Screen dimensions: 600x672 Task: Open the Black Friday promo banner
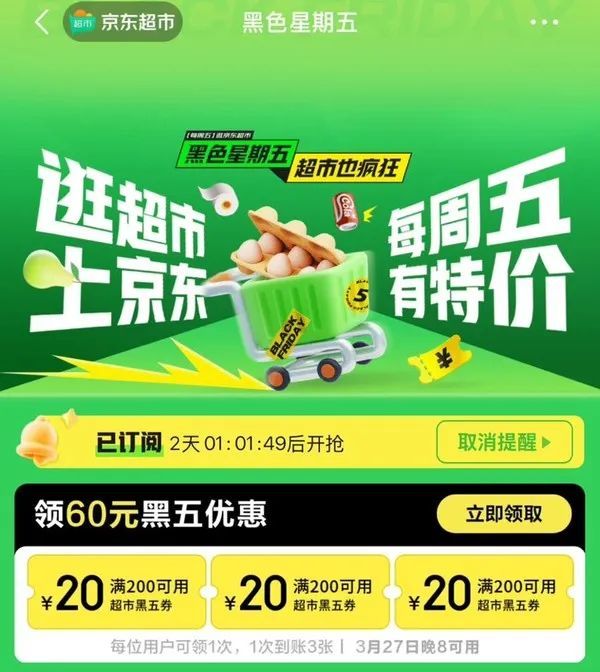(300, 250)
